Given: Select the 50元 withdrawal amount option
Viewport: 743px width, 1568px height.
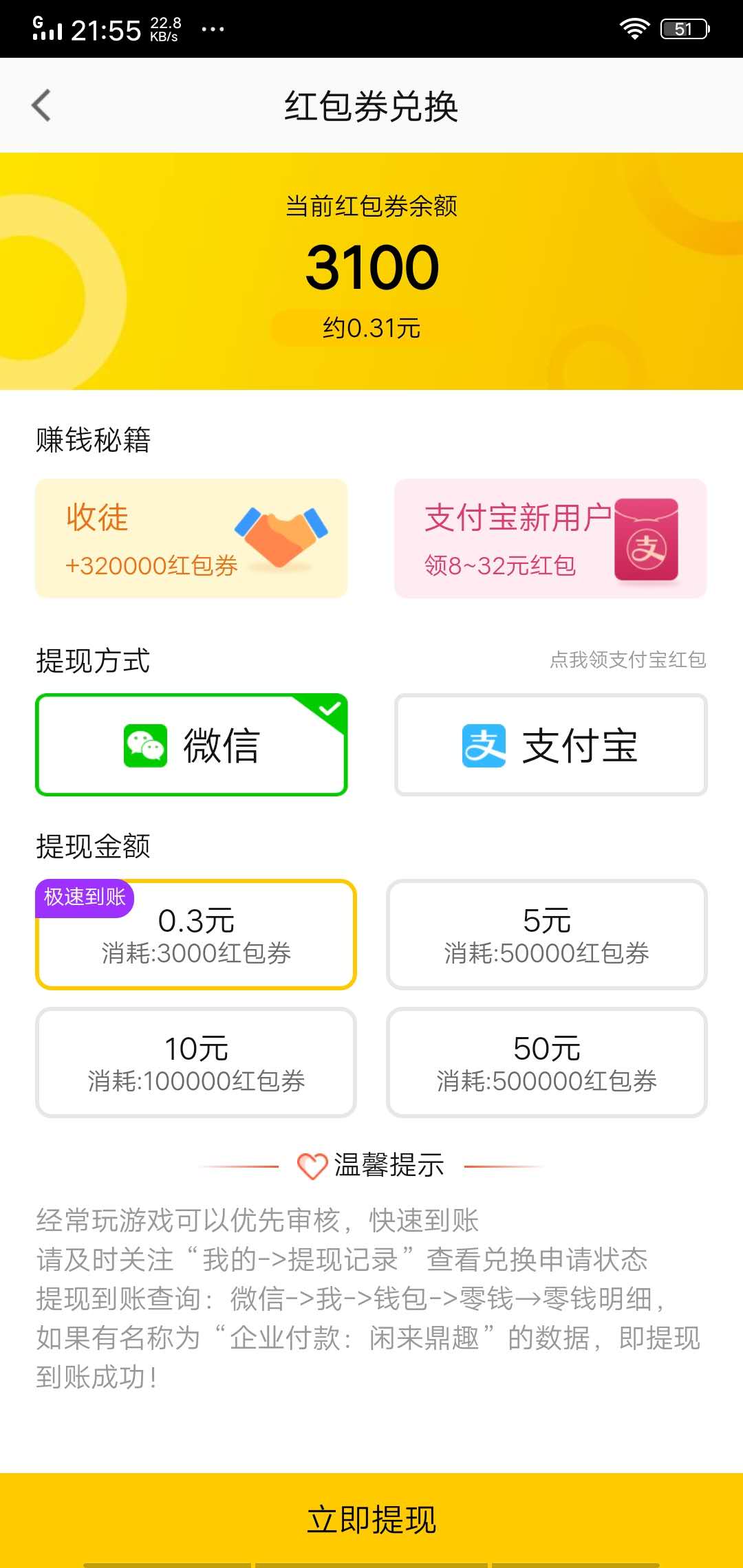Looking at the screenshot, I should click(x=547, y=1063).
